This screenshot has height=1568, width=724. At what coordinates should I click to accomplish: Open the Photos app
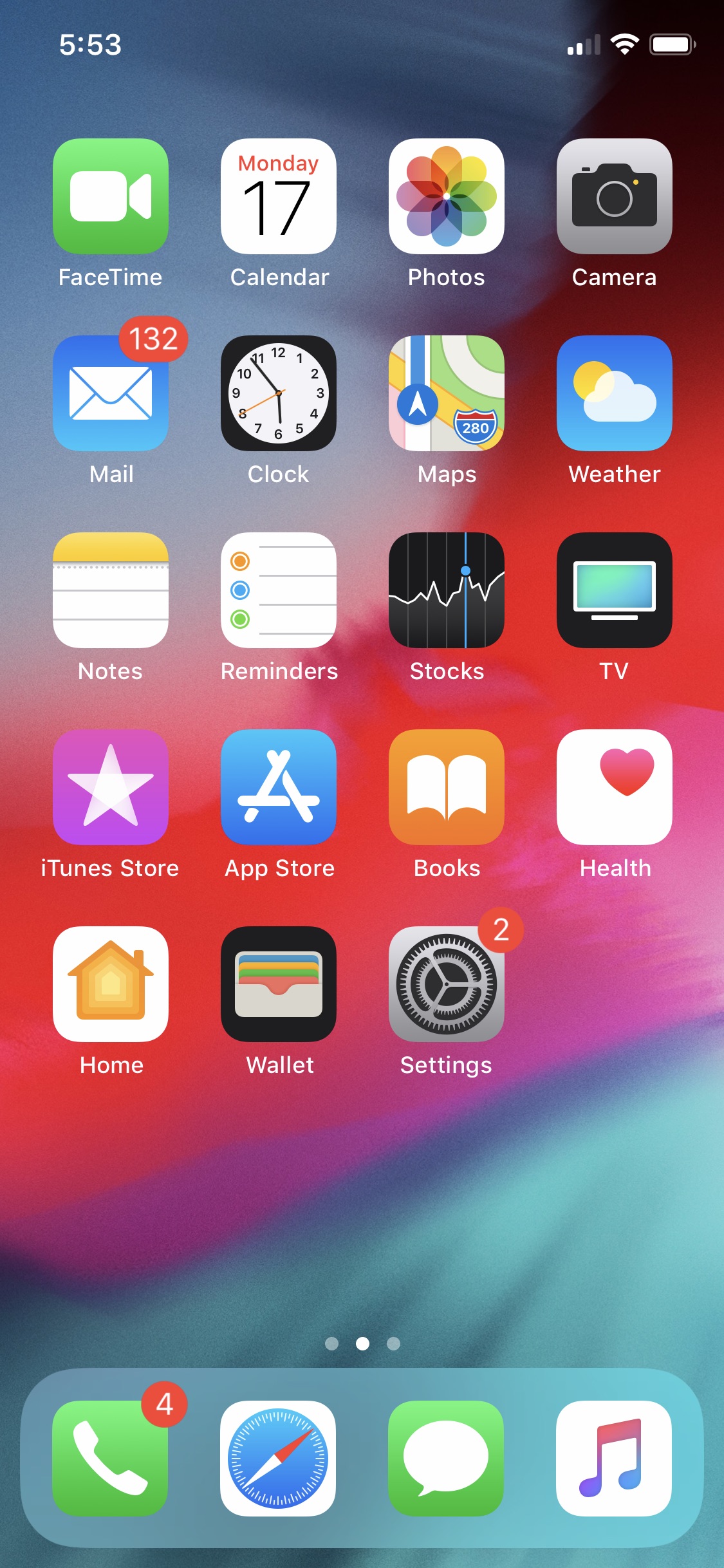tap(447, 196)
